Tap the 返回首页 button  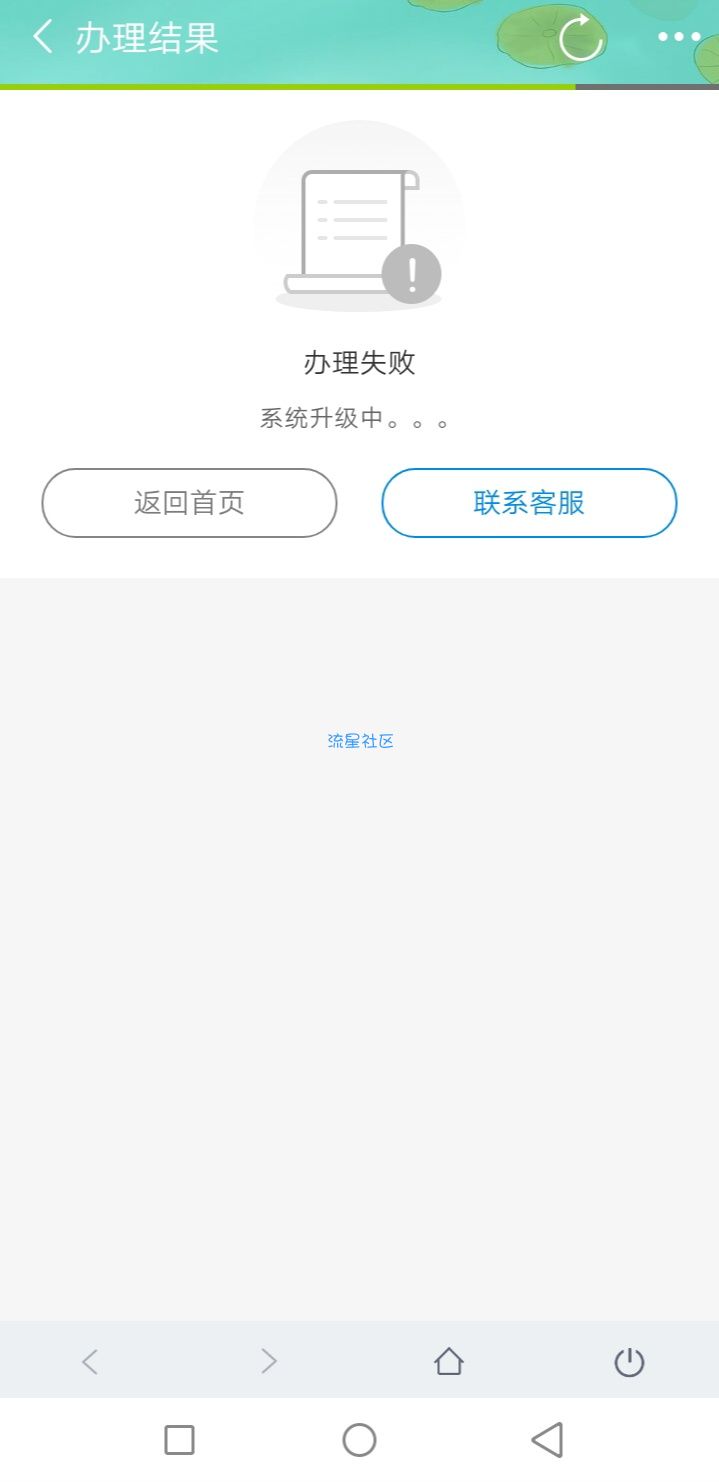(189, 503)
